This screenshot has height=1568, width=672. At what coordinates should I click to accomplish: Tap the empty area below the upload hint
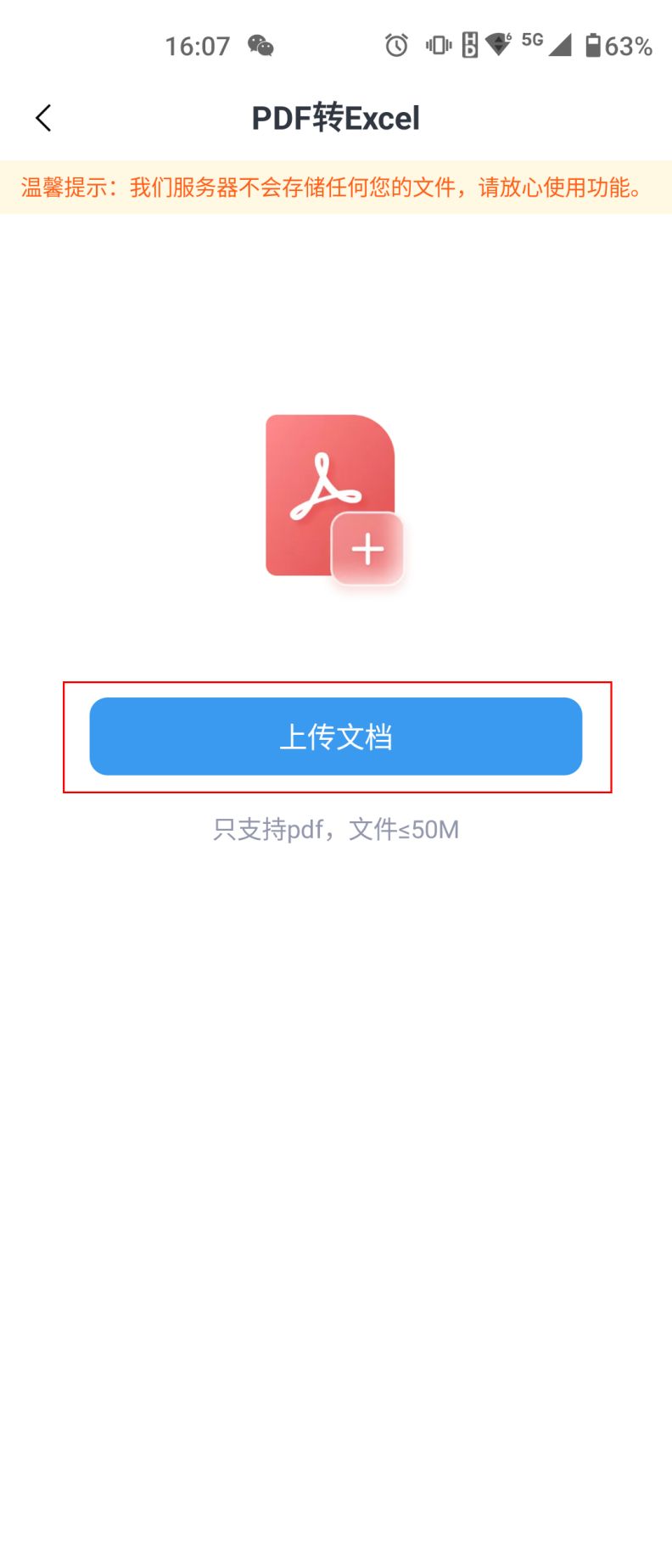pos(336,1103)
